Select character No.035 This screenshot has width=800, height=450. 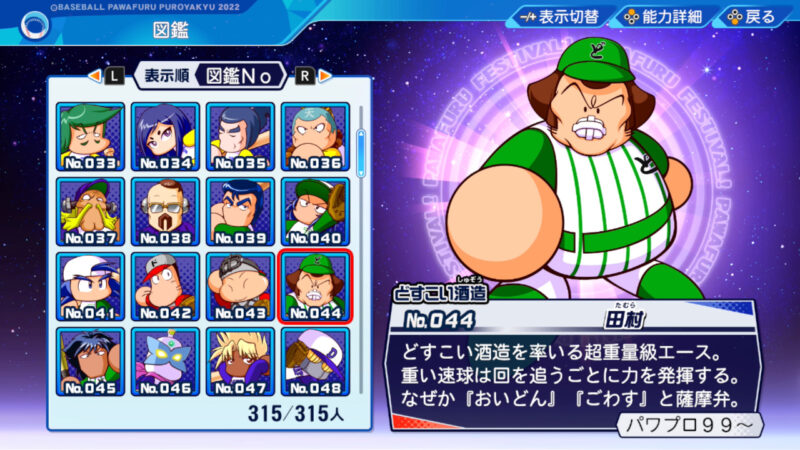(x=241, y=136)
